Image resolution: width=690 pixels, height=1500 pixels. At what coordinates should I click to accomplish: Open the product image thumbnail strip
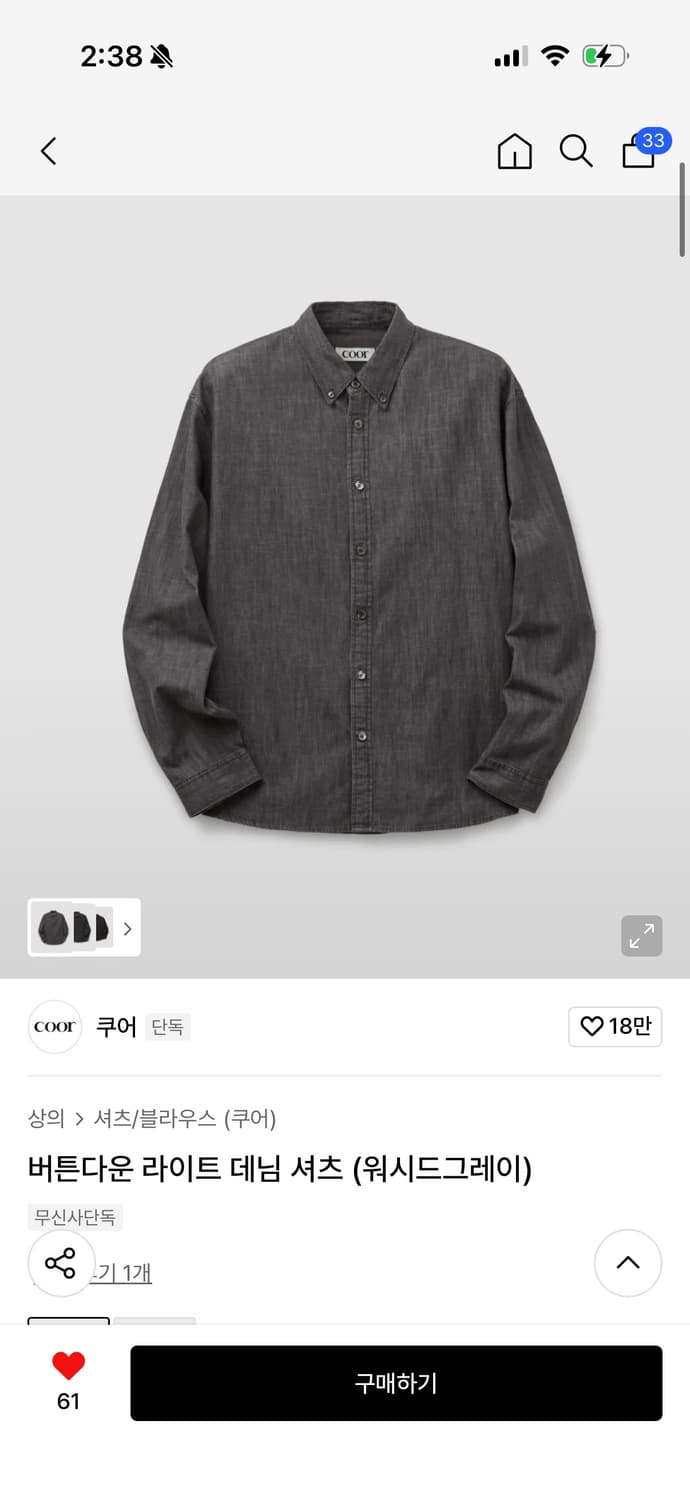tap(84, 928)
